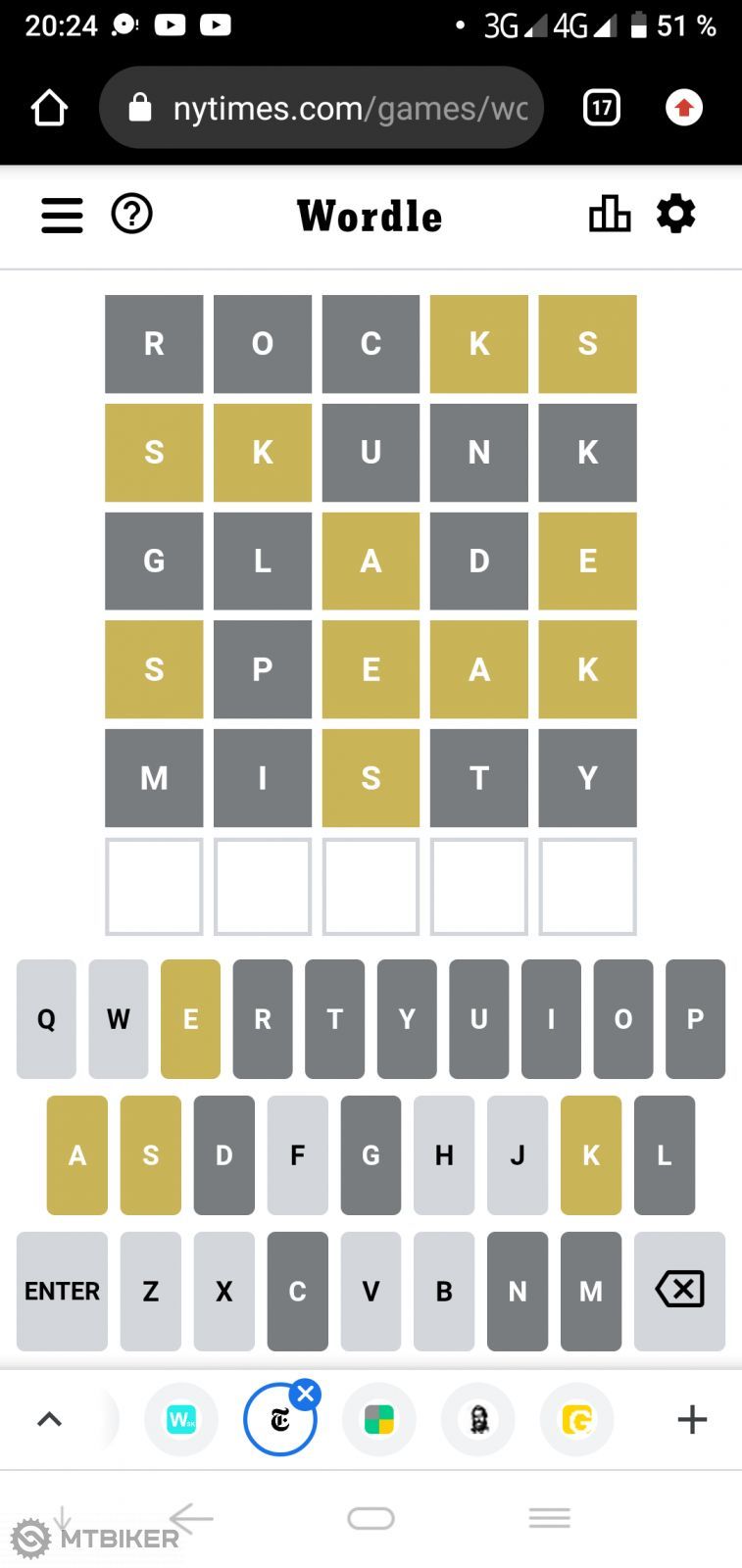Open Wordle settings gear
This screenshot has height=1568, width=742.
click(x=675, y=214)
